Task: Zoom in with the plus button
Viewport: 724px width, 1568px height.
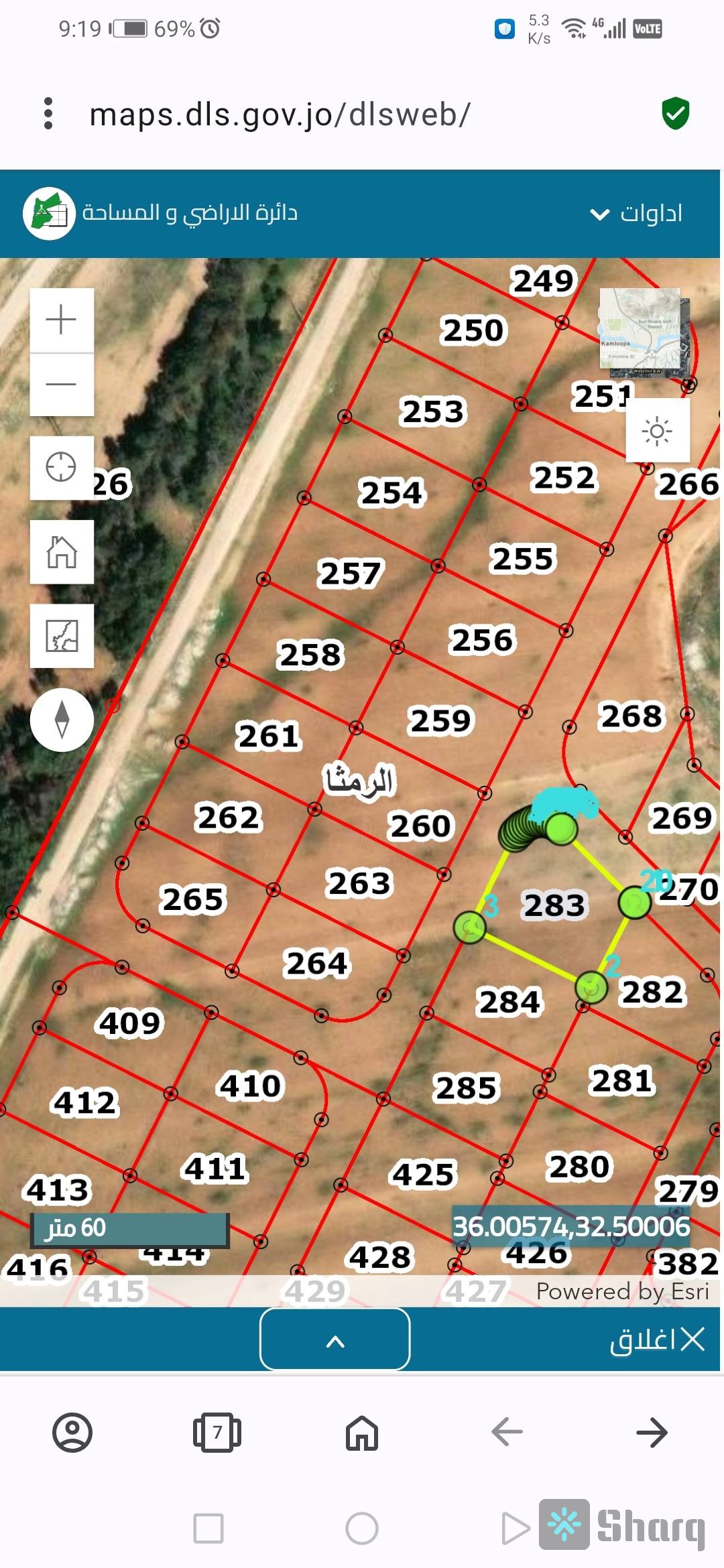Action: coord(62,320)
